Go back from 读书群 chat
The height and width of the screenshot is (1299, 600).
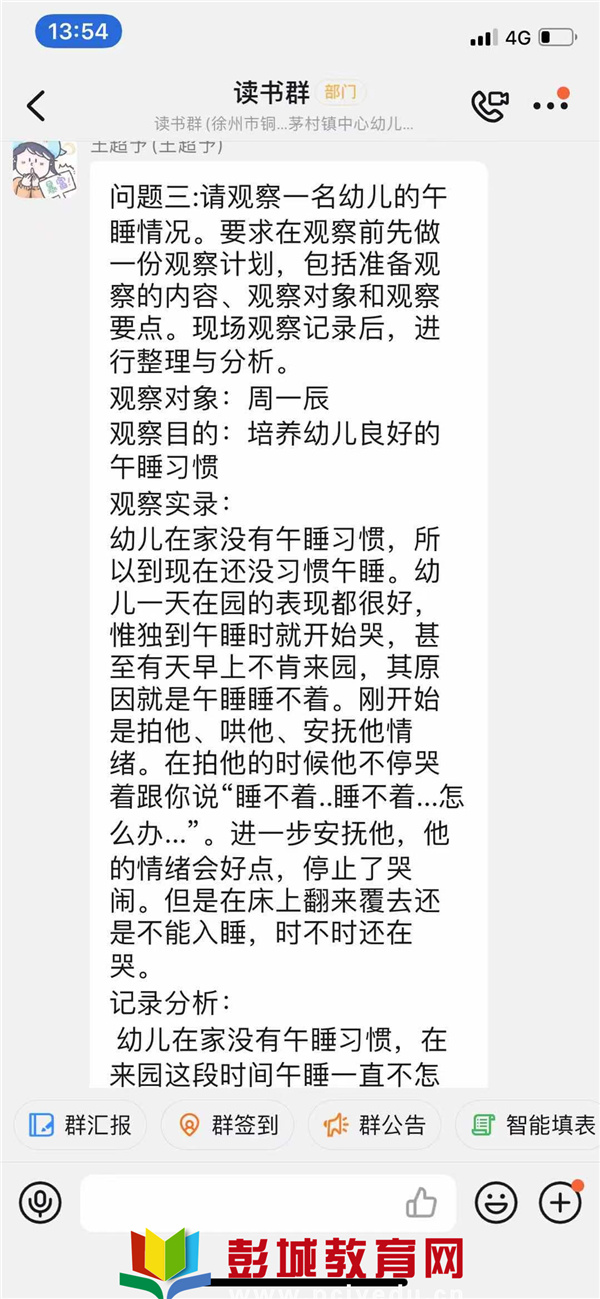tap(36, 106)
